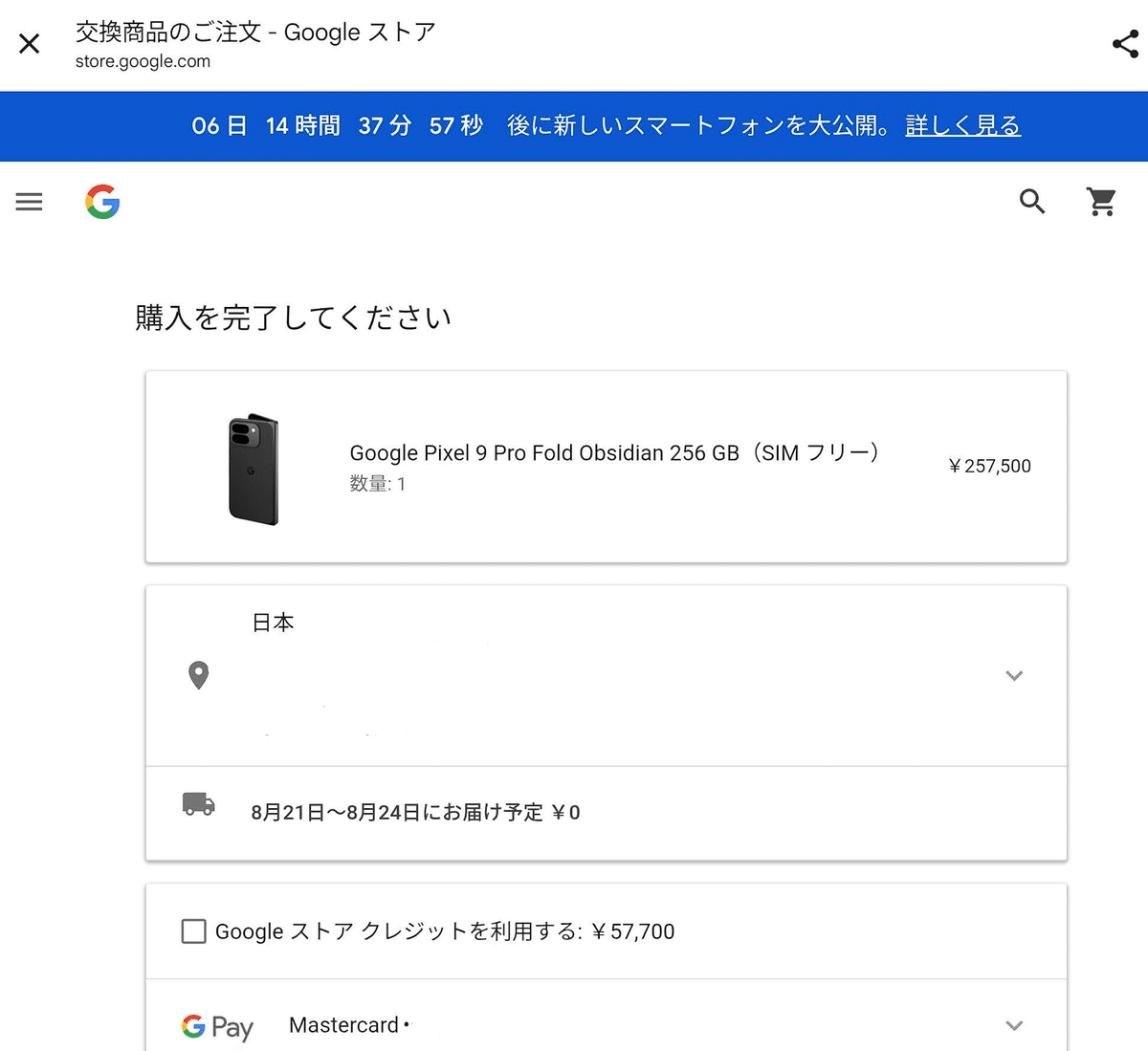Enable Google ストア クレジットを利用する checkbox

point(194,931)
